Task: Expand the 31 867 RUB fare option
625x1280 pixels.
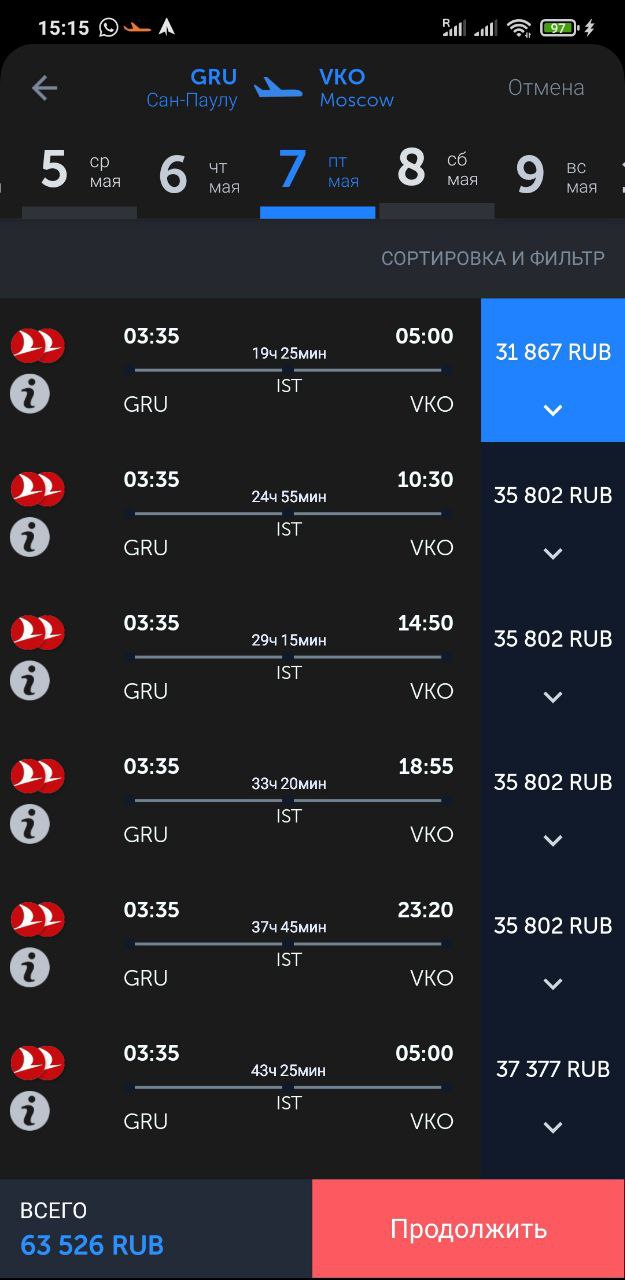Action: pos(553,370)
